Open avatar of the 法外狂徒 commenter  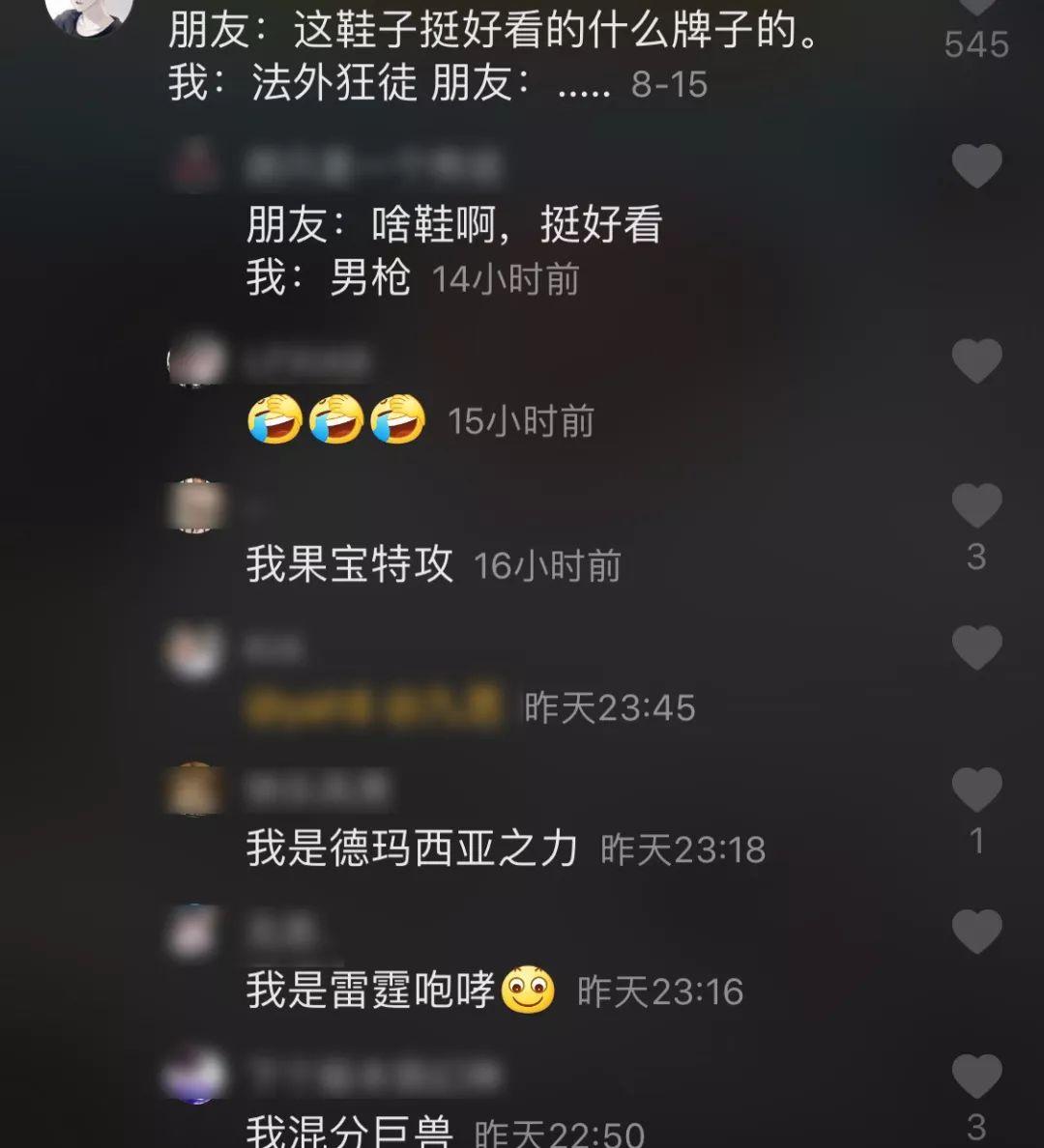[89, 14]
